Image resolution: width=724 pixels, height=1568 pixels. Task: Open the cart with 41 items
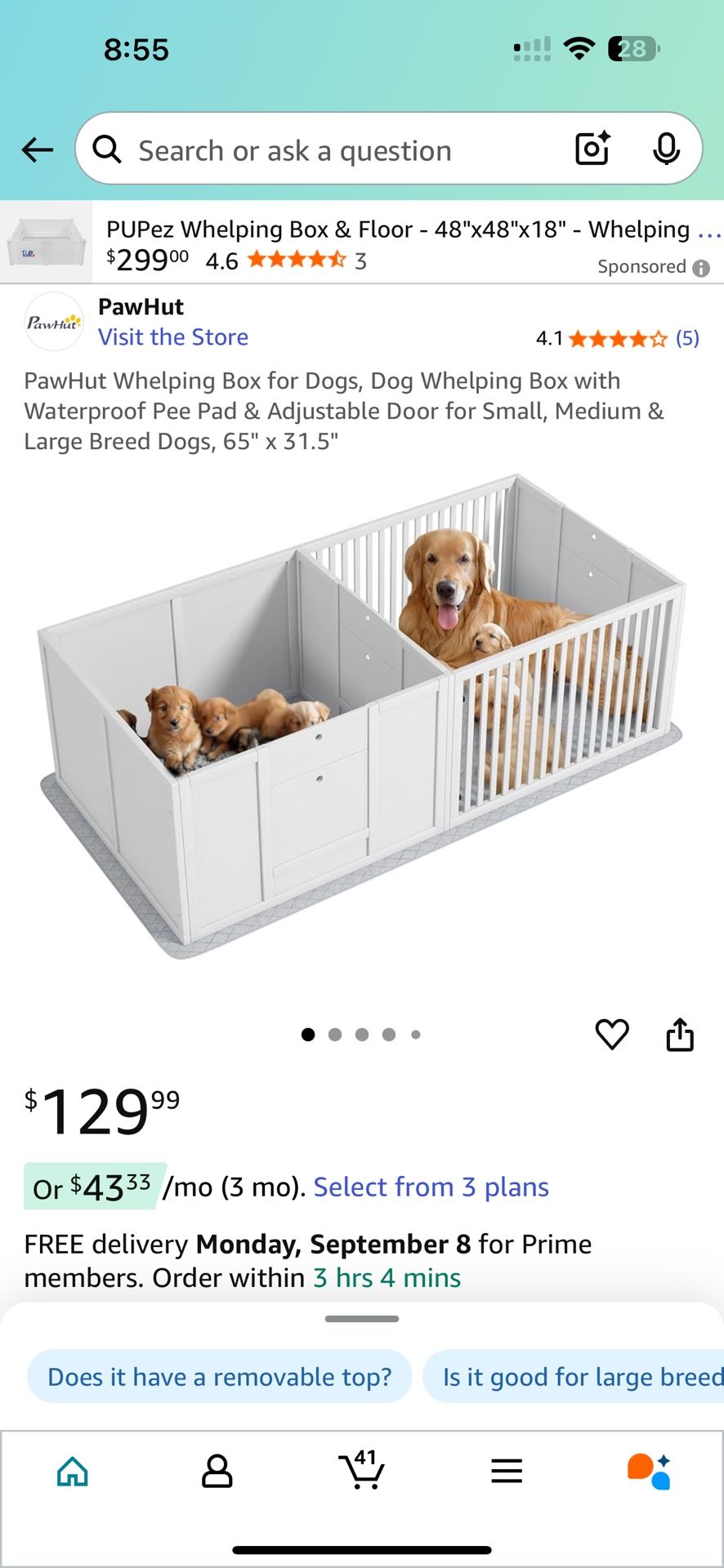pos(362,1470)
